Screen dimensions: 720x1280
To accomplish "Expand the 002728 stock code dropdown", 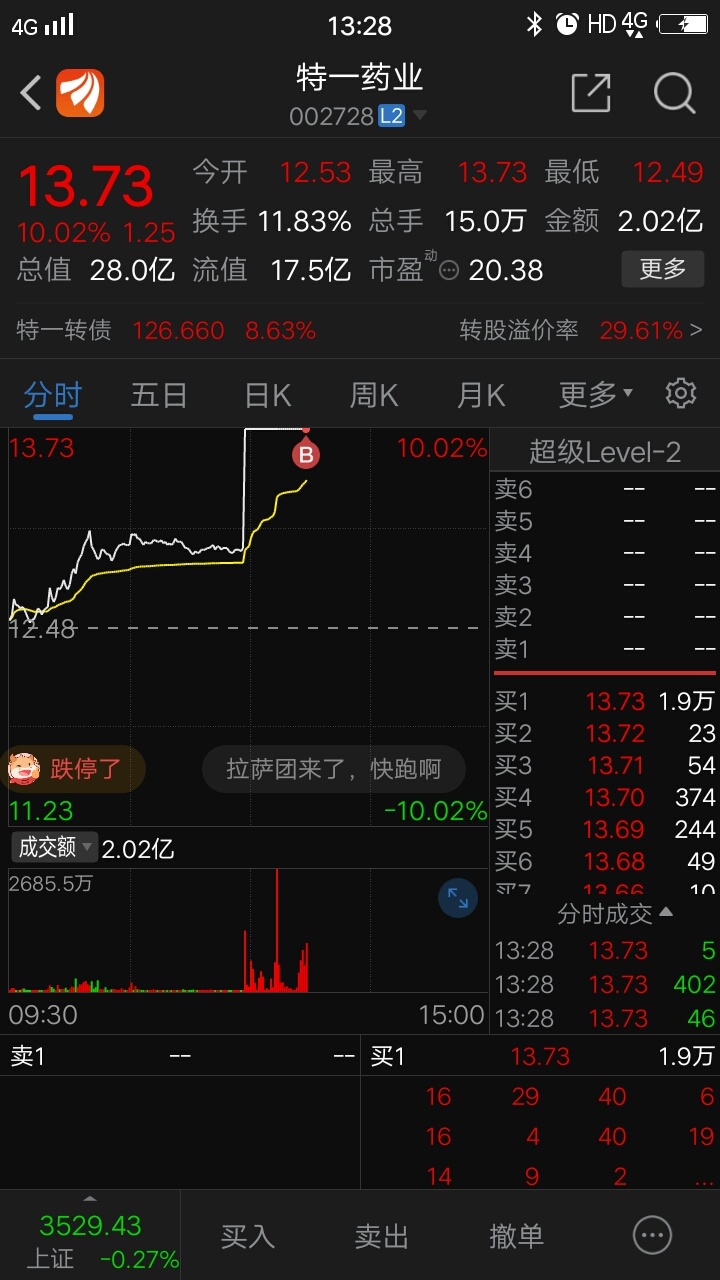I will coord(419,116).
